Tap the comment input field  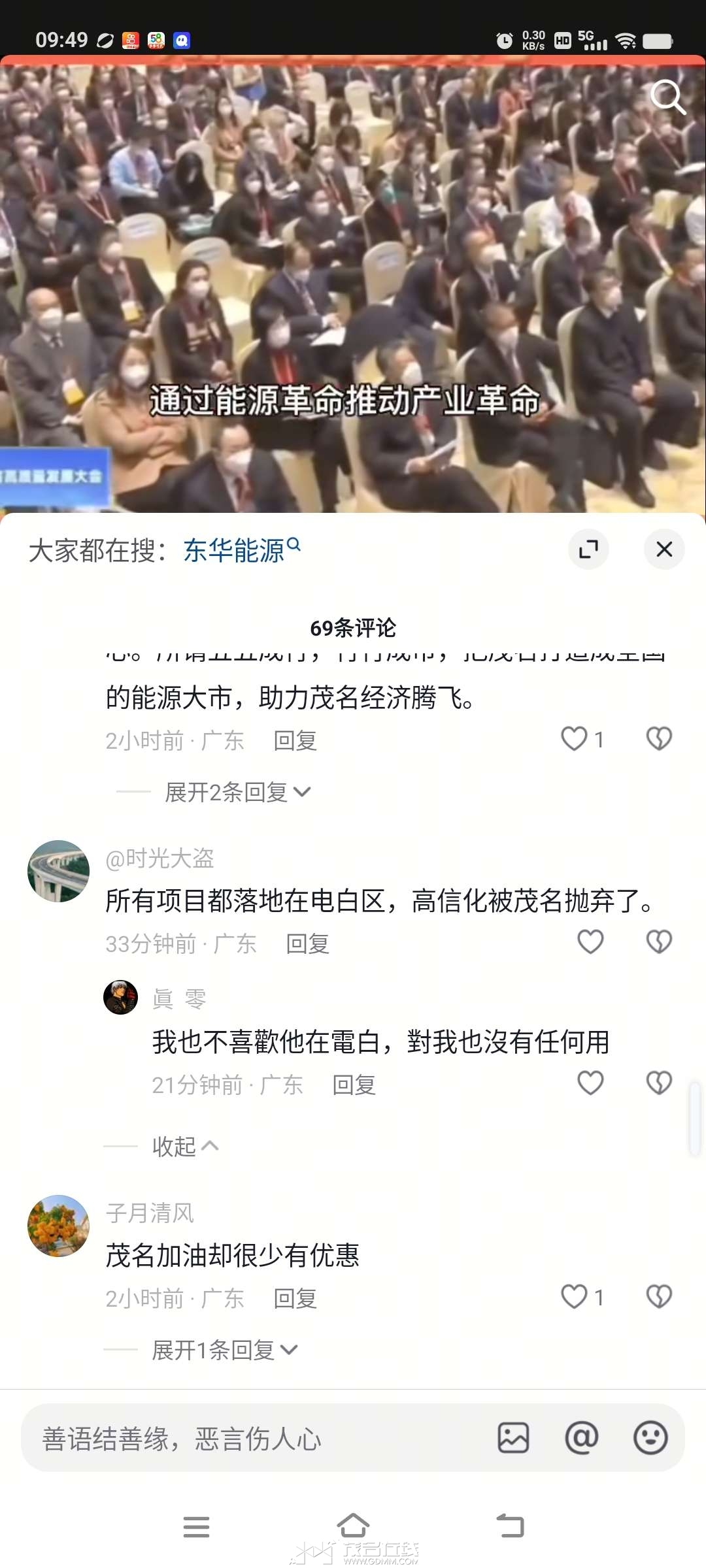[248, 1438]
